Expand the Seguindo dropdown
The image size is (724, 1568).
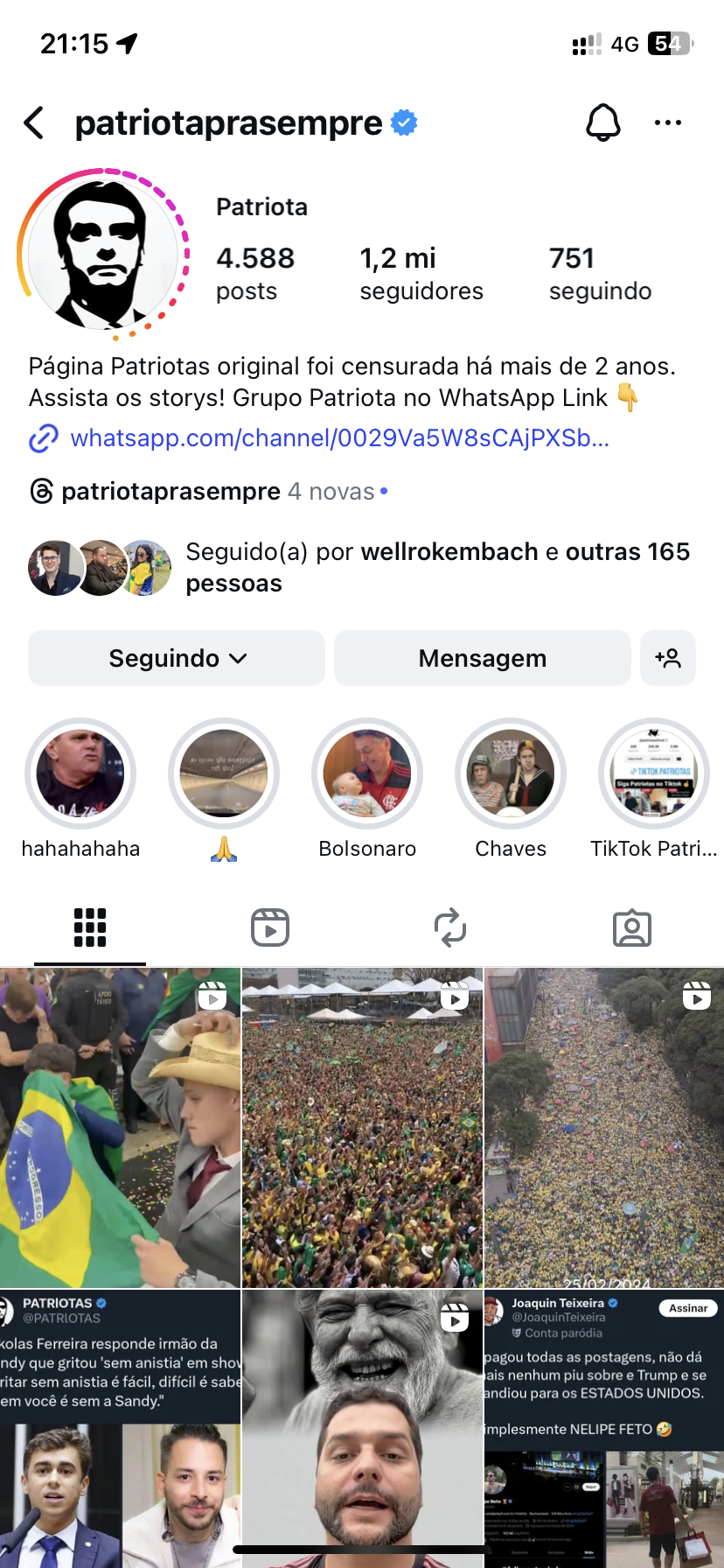click(x=177, y=658)
